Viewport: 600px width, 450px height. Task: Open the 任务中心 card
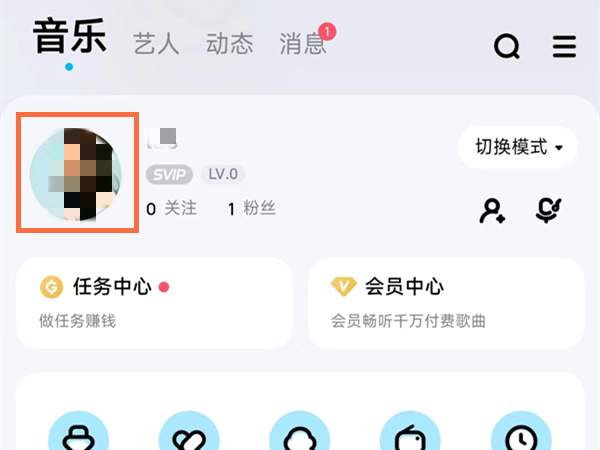tap(154, 303)
